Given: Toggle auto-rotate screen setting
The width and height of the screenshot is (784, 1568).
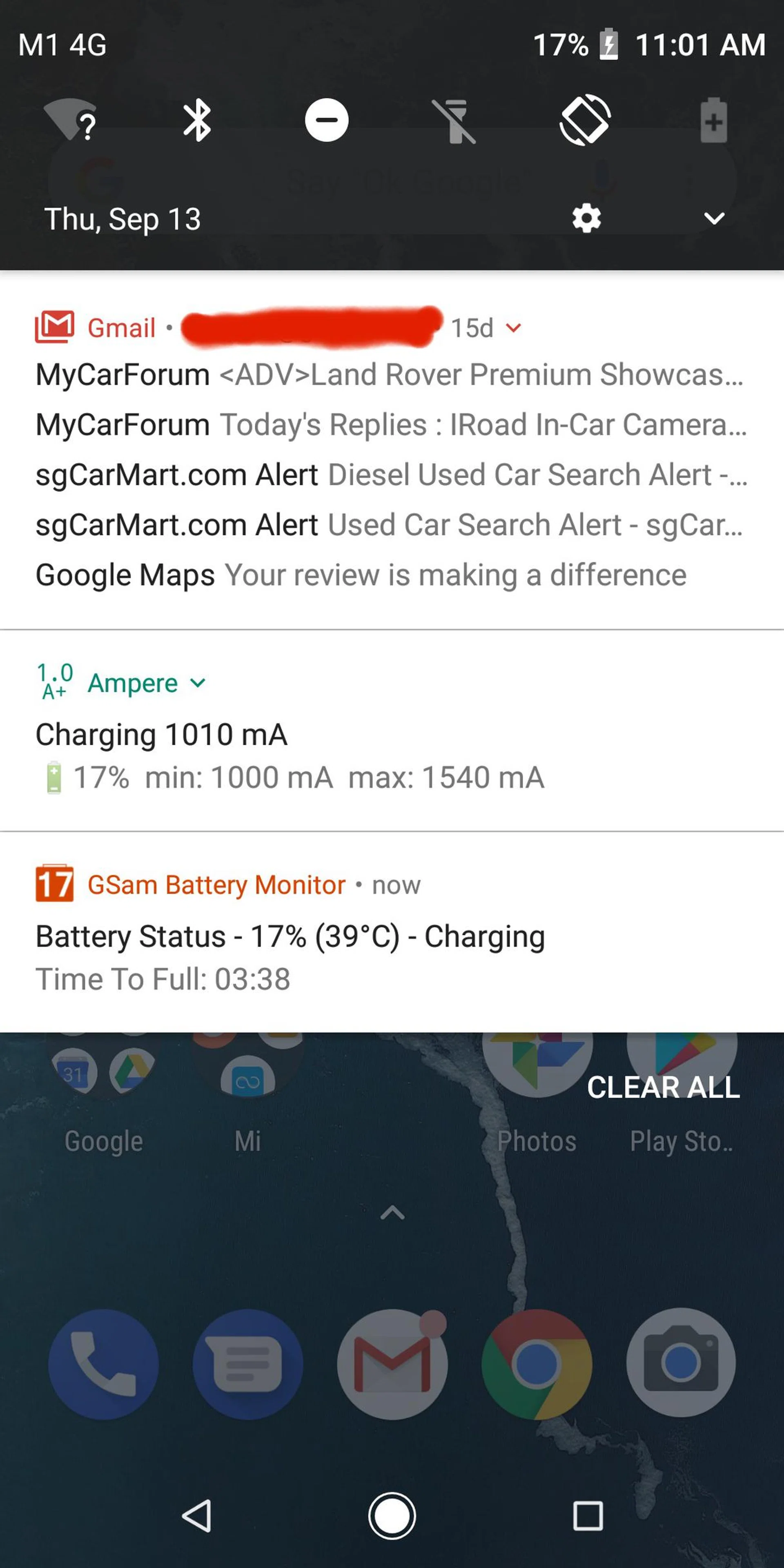Looking at the screenshot, I should pos(584,120).
